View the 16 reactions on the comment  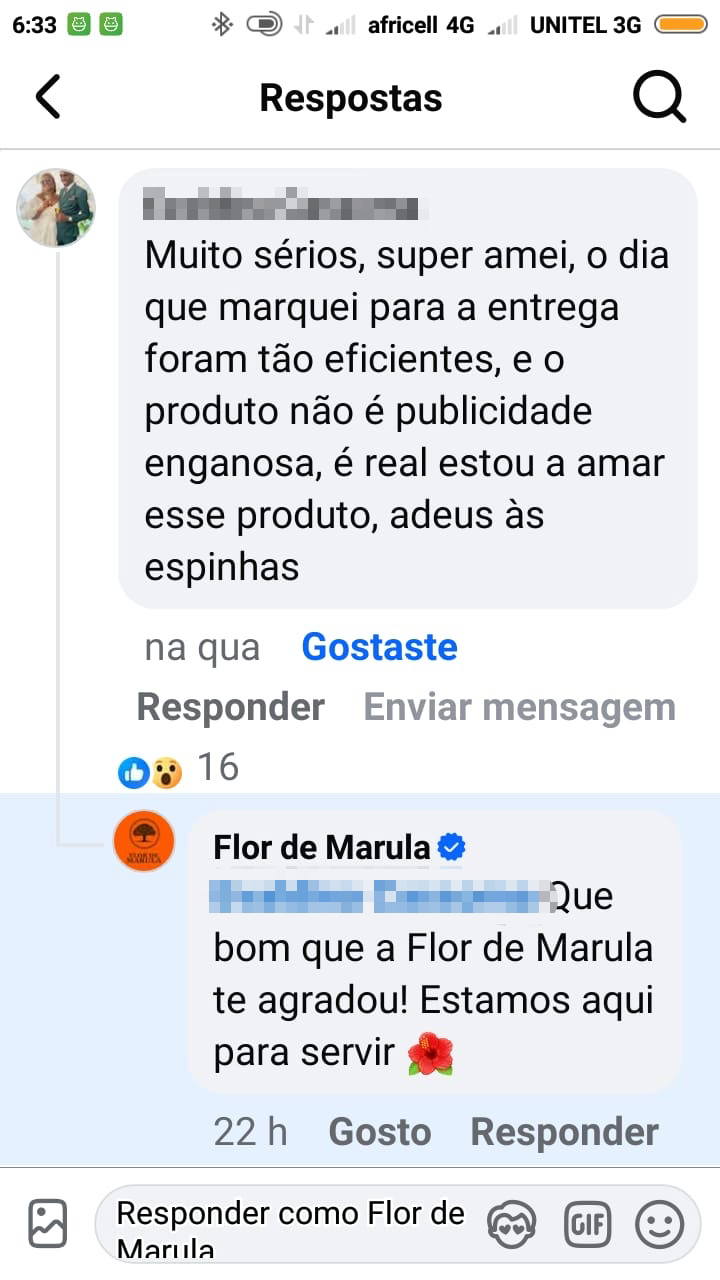pyautogui.click(x=179, y=768)
